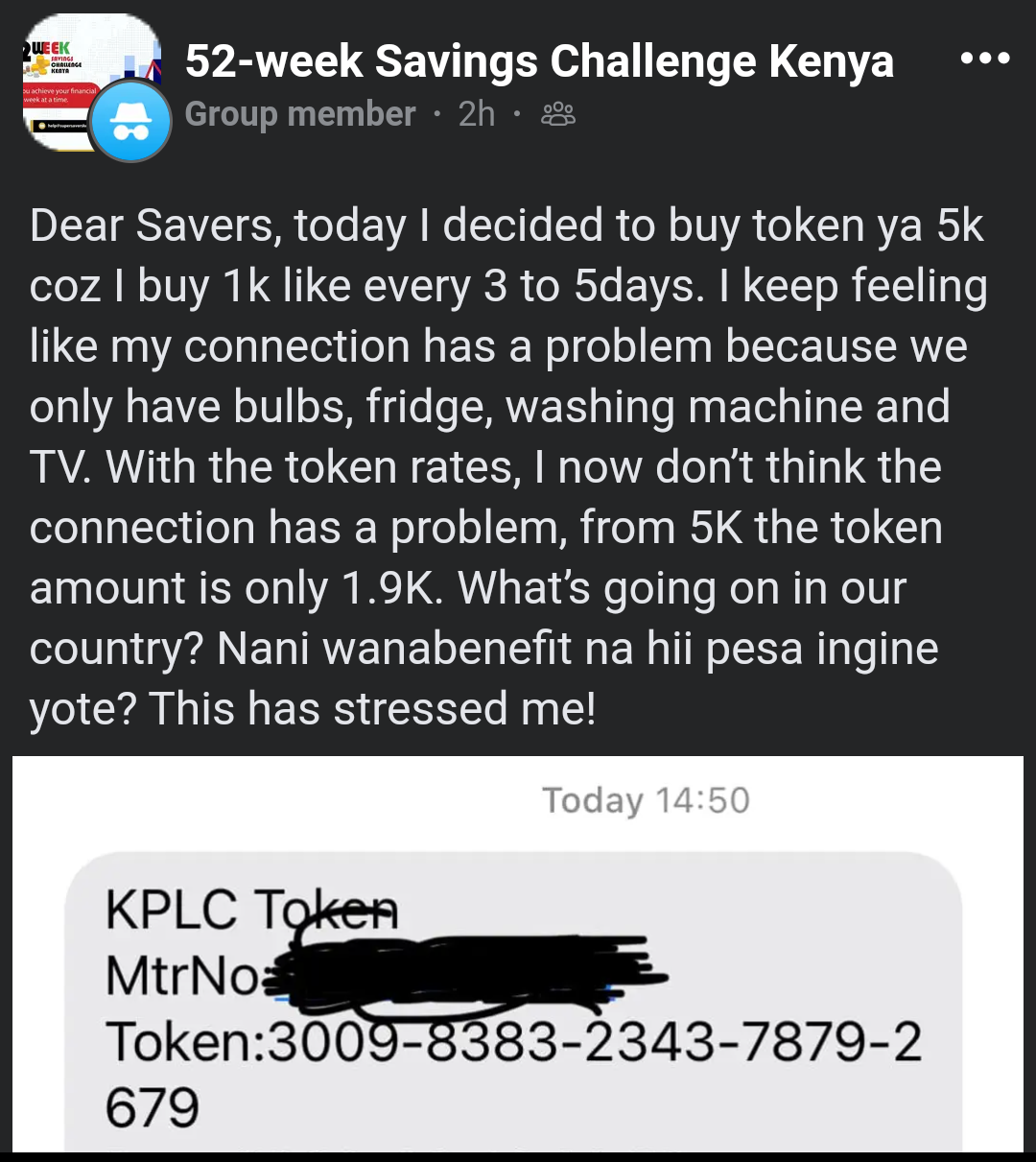Open 52-week Savings Challenge Kenya group page

(x=538, y=61)
